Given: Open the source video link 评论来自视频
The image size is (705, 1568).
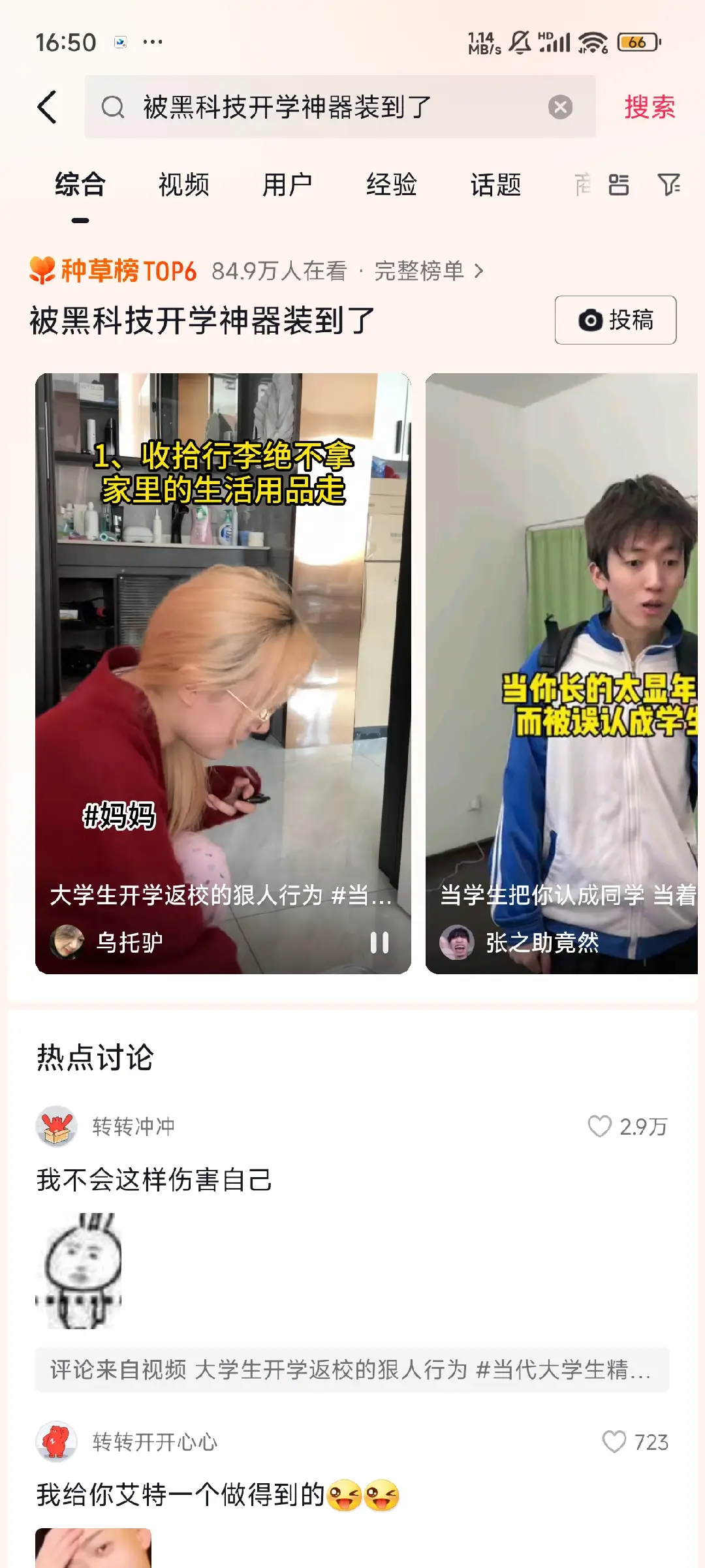Looking at the screenshot, I should pyautogui.click(x=352, y=1370).
